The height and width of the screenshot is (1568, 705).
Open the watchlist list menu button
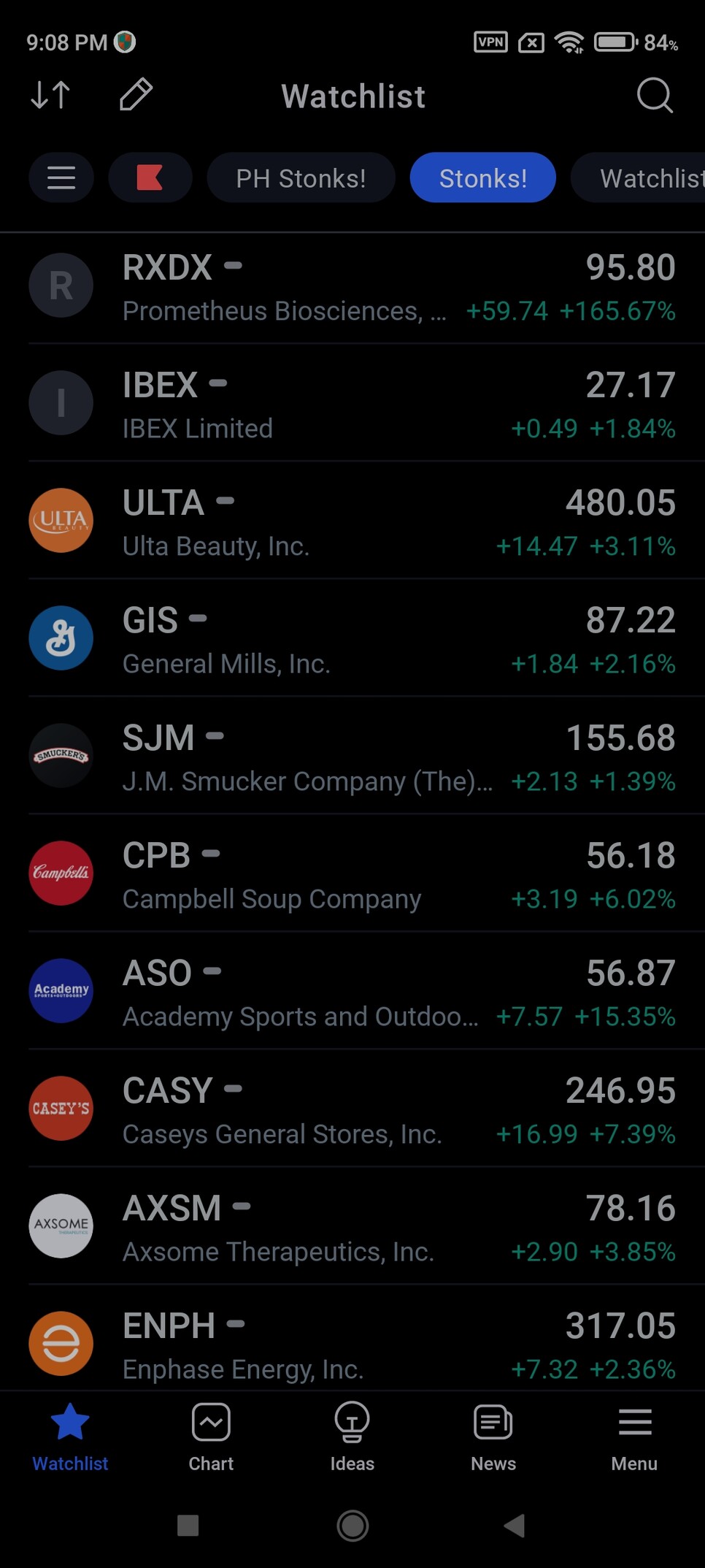coord(61,177)
